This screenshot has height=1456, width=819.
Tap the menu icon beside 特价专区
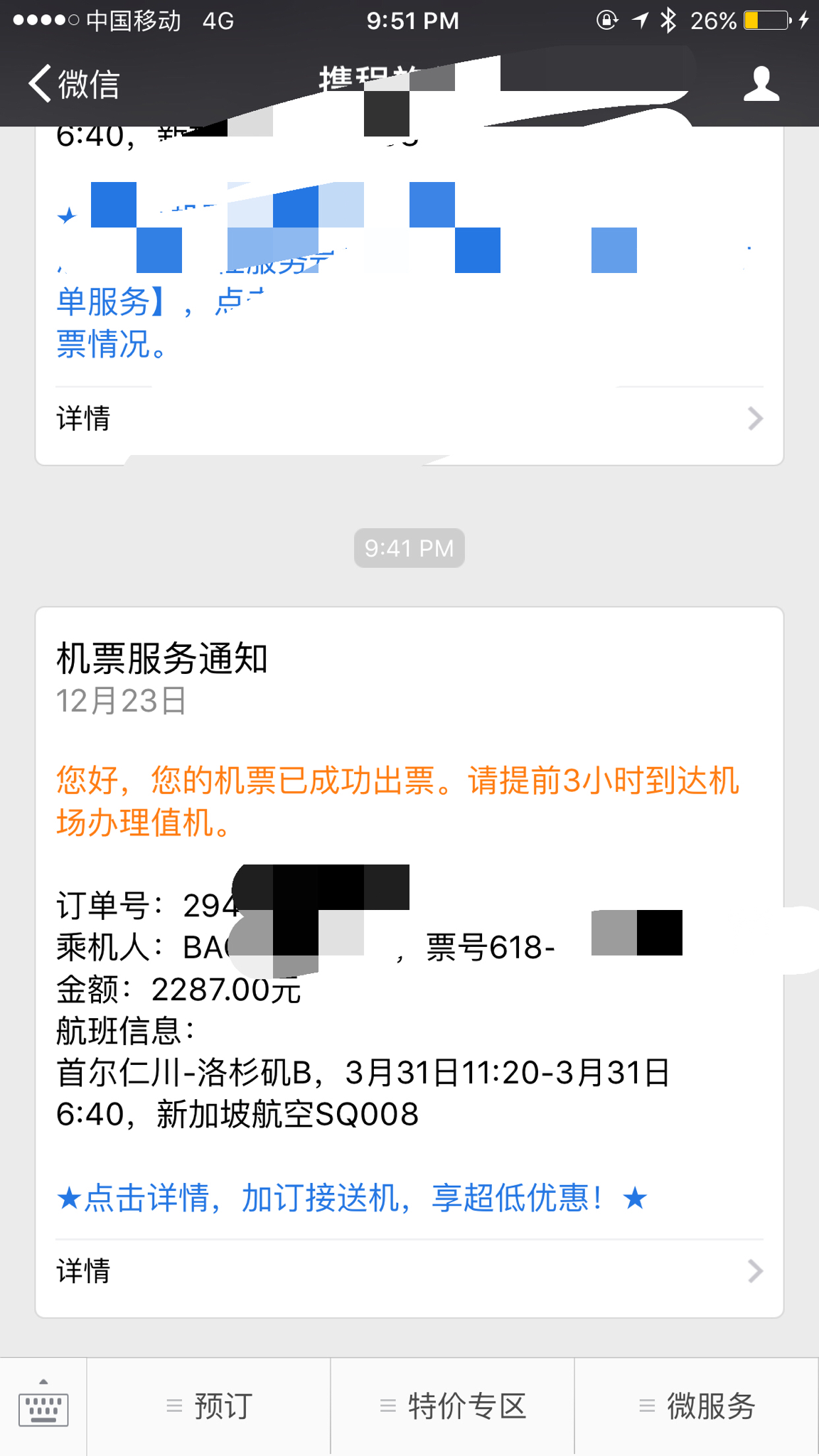[x=388, y=1404]
